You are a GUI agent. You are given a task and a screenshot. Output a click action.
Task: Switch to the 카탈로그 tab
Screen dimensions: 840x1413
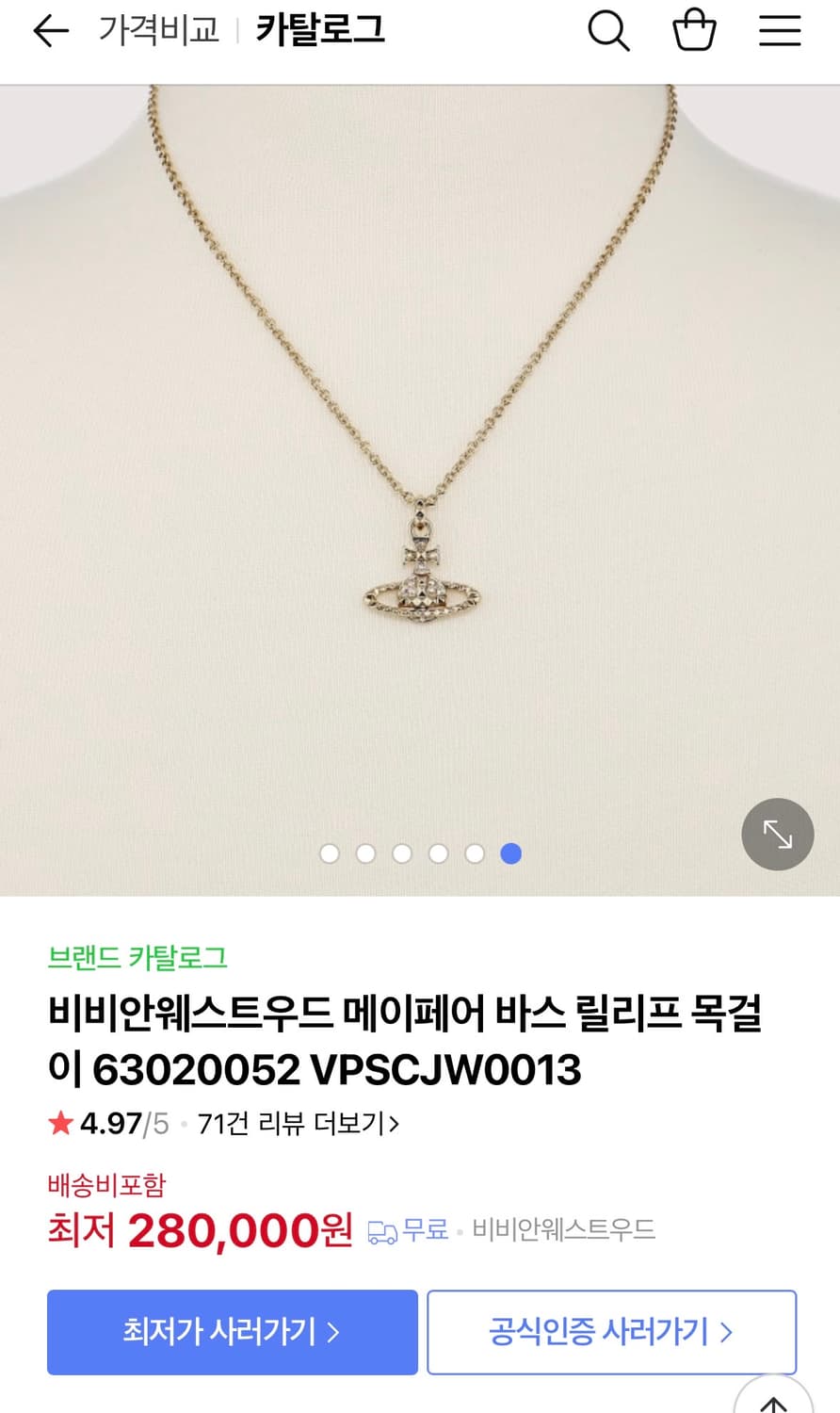(x=319, y=29)
